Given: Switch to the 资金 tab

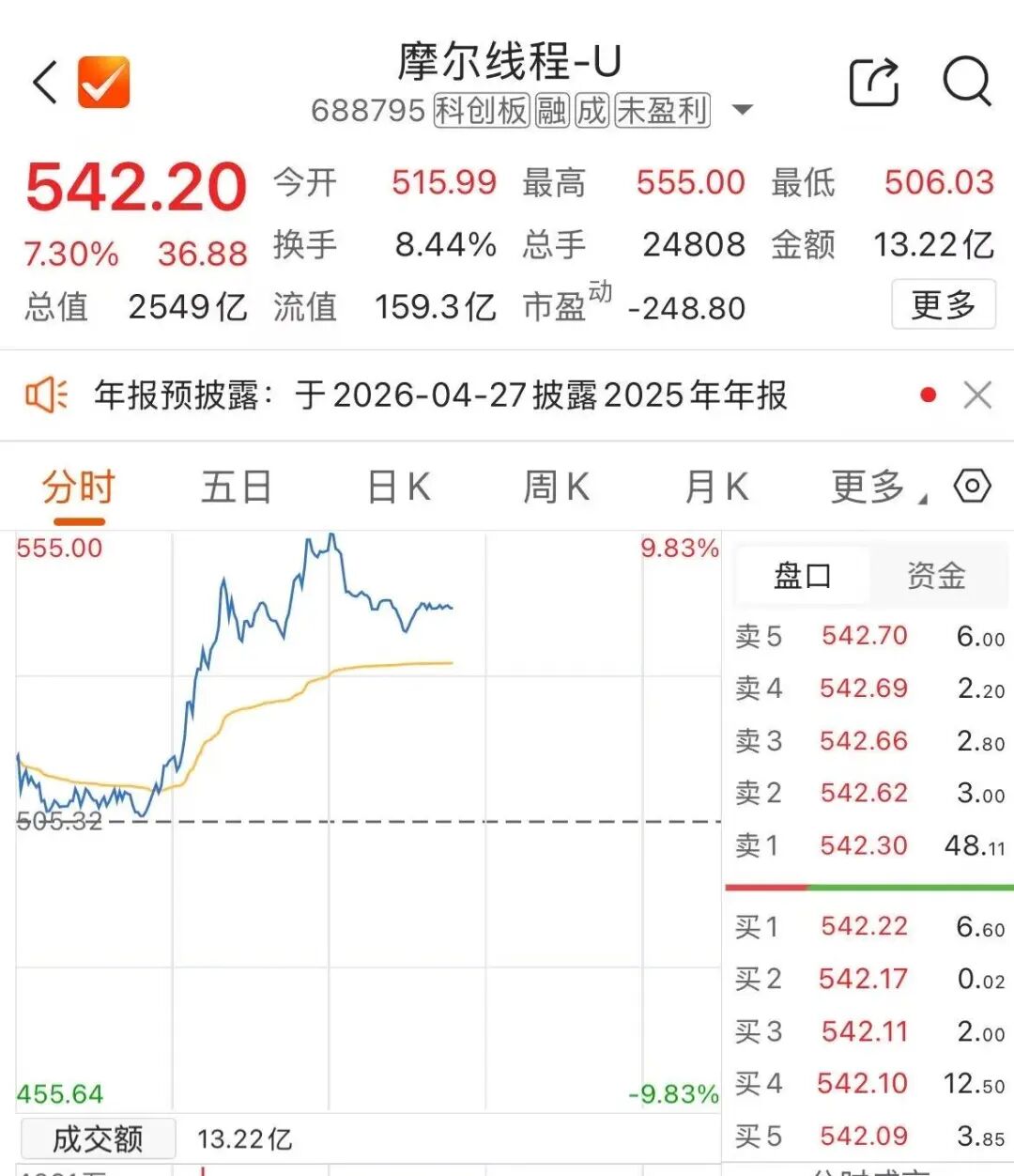Looking at the screenshot, I should click(x=936, y=576).
